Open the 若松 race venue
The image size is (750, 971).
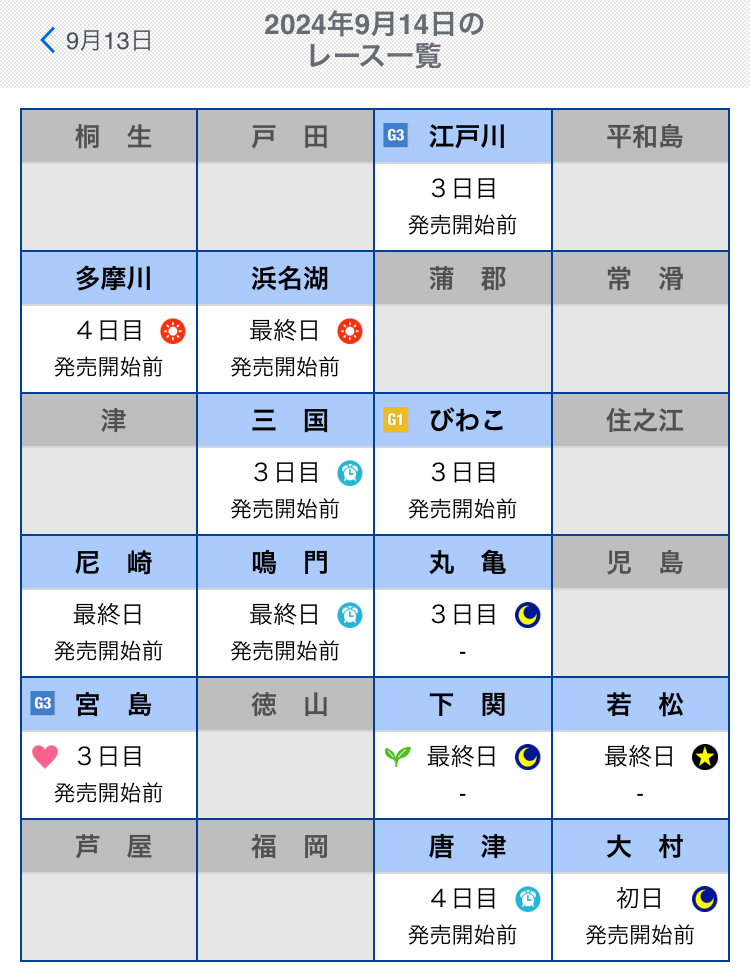[640, 748]
